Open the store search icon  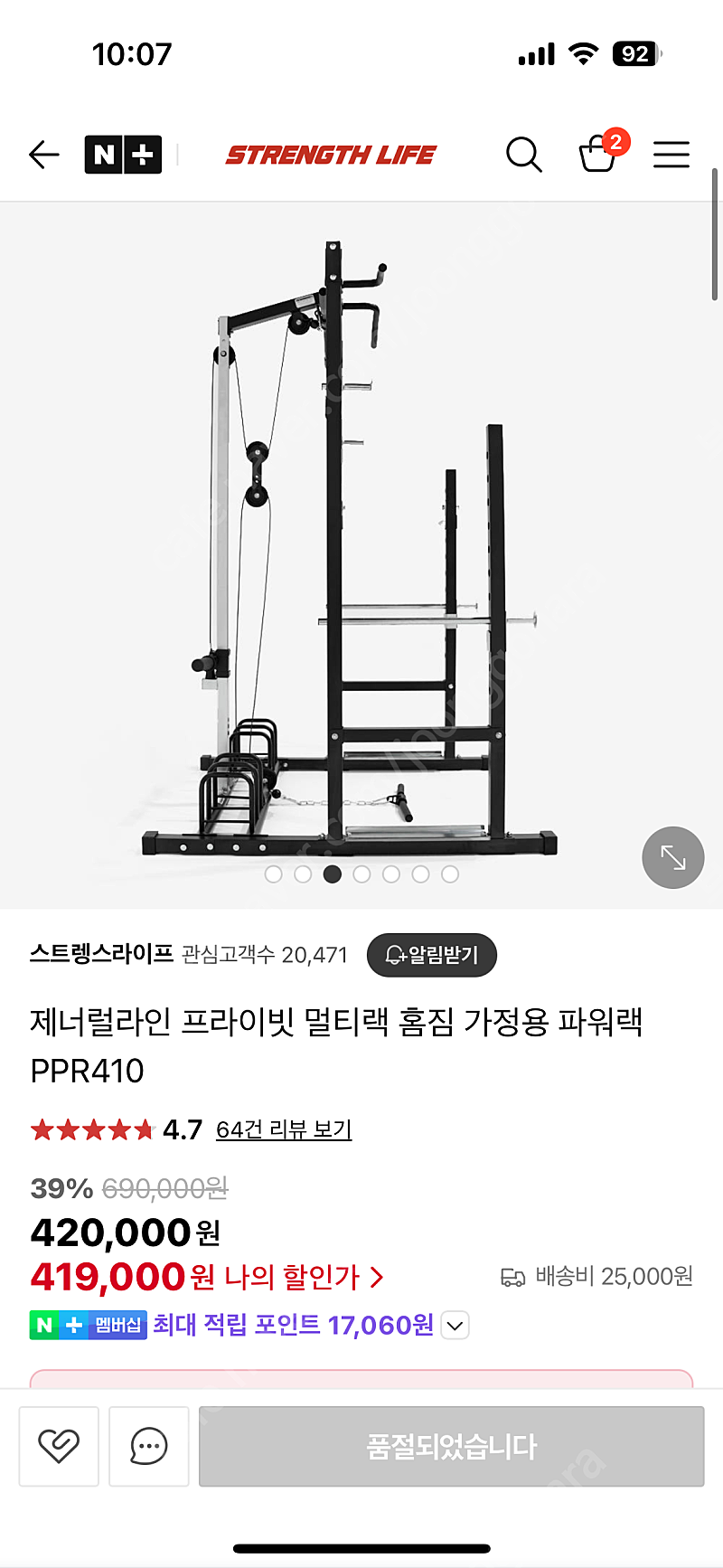(x=523, y=155)
